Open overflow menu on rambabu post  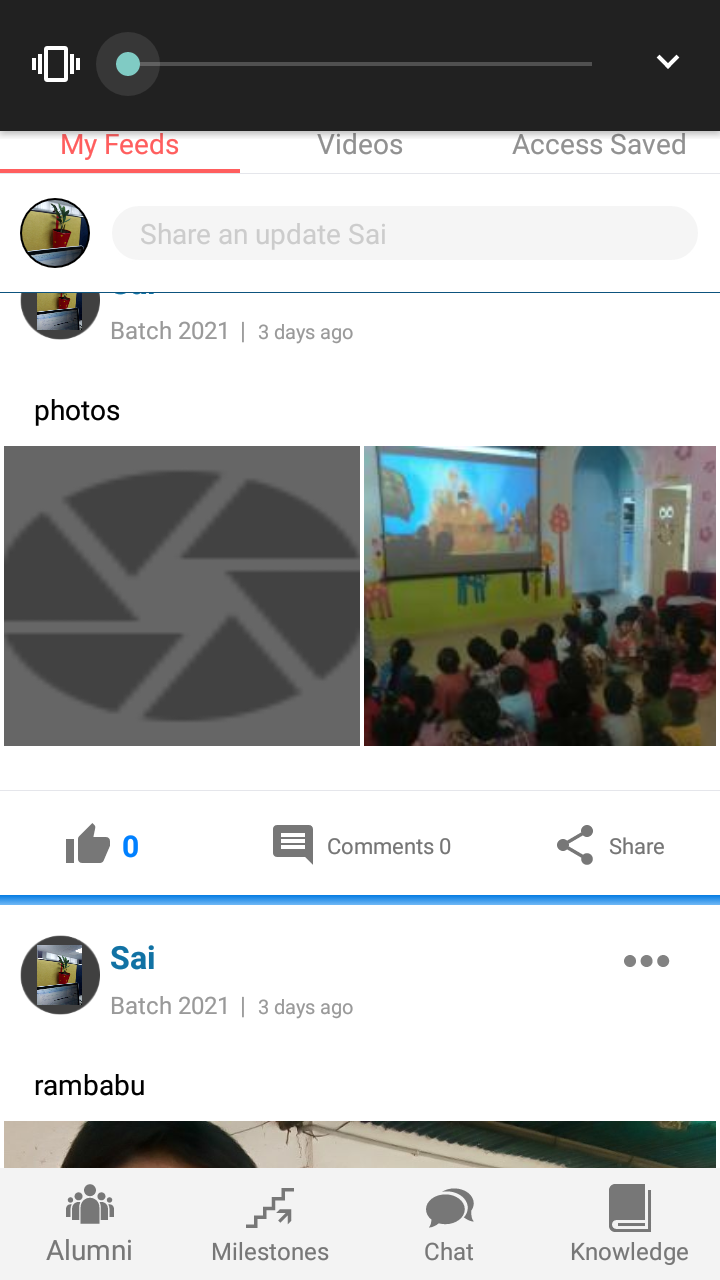pyautogui.click(x=646, y=961)
